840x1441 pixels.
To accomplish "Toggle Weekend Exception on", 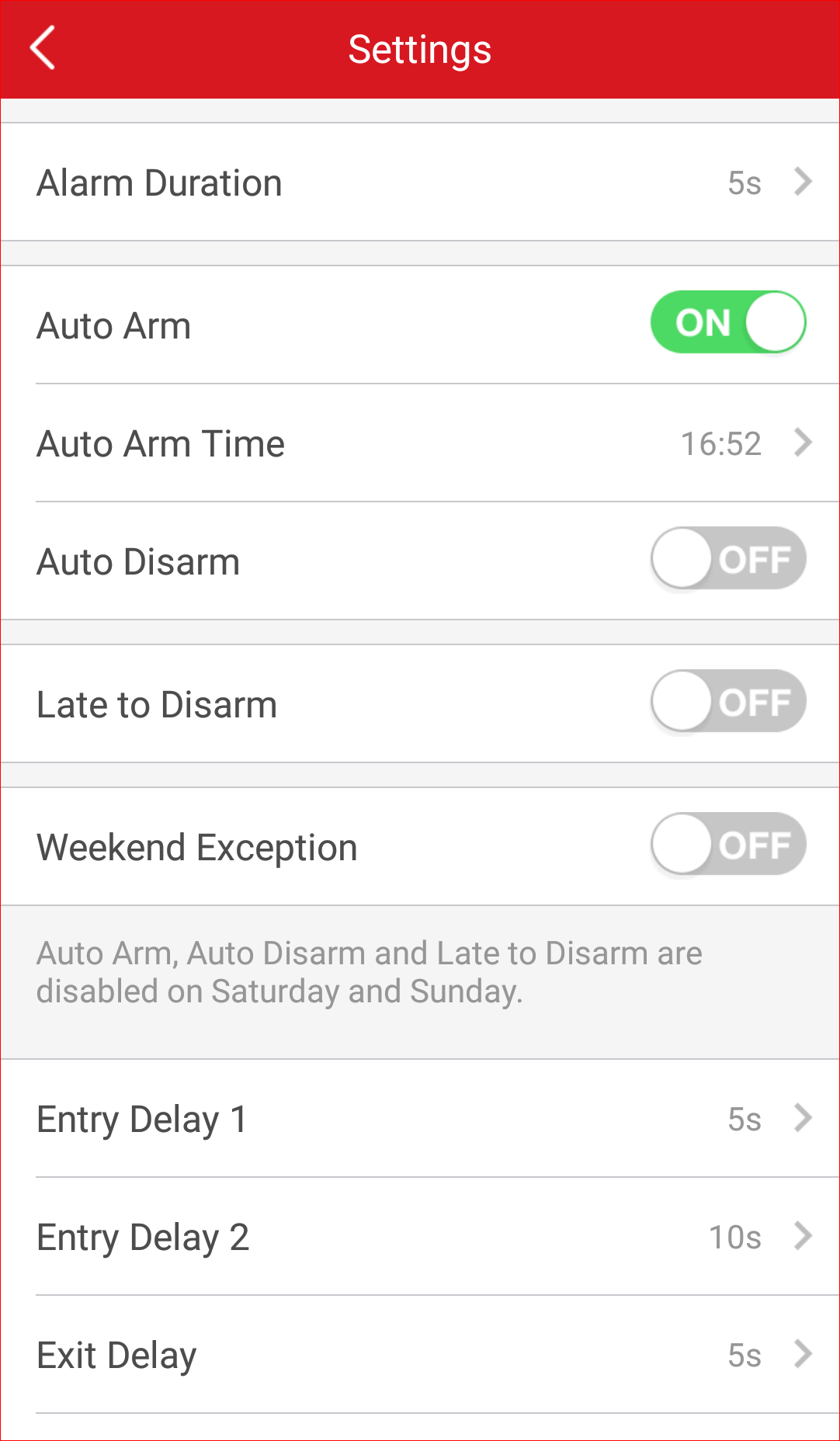I will click(x=727, y=845).
